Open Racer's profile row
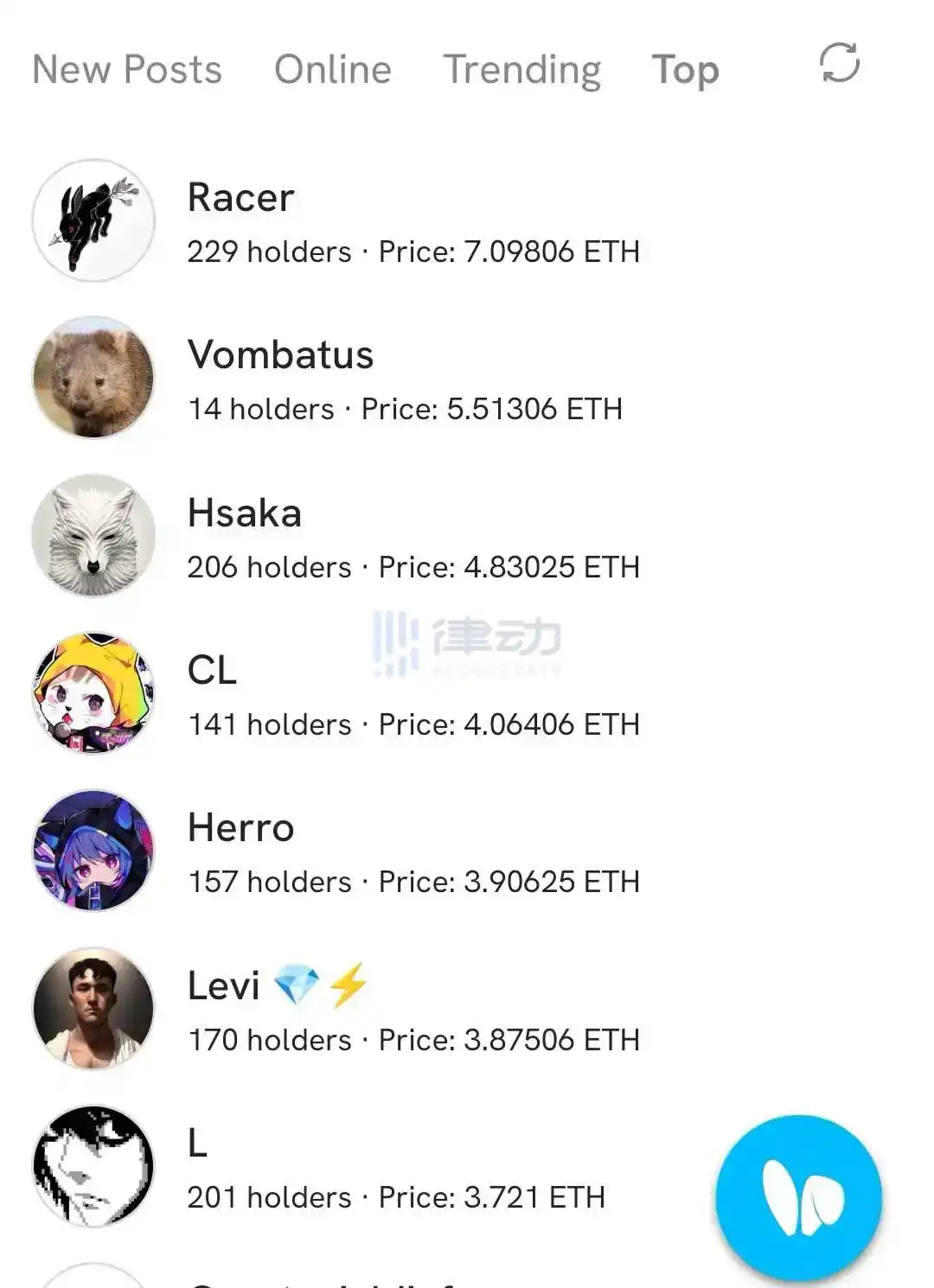Viewport: 934px width, 1288px height. pyautogui.click(x=413, y=223)
